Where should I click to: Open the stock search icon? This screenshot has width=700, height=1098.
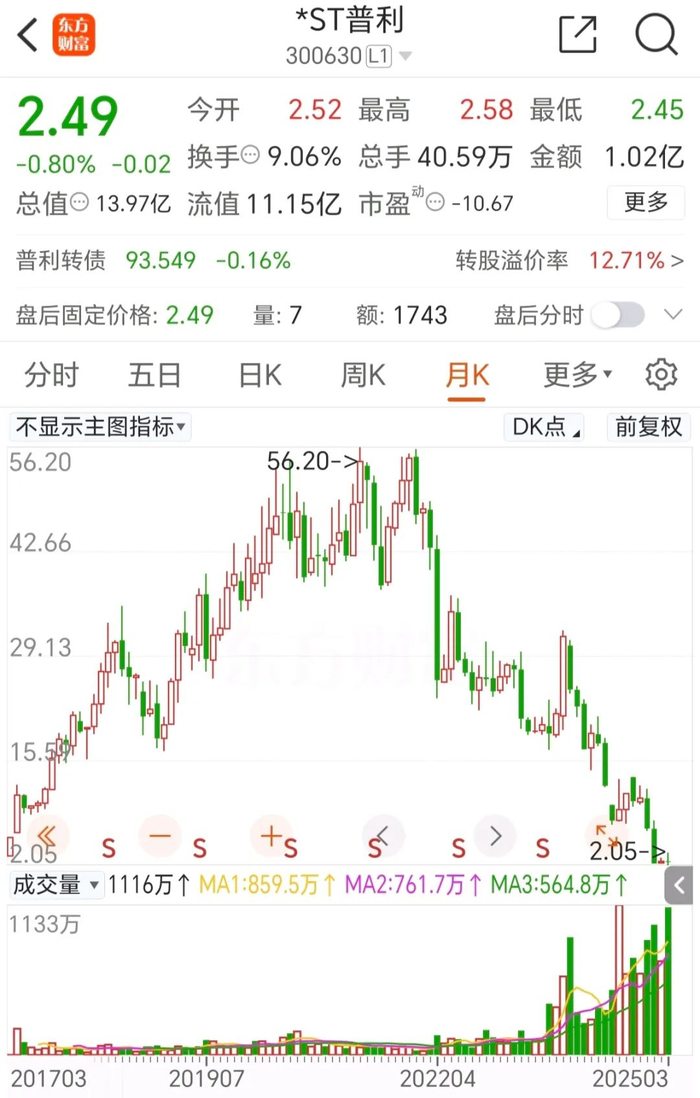tap(656, 35)
